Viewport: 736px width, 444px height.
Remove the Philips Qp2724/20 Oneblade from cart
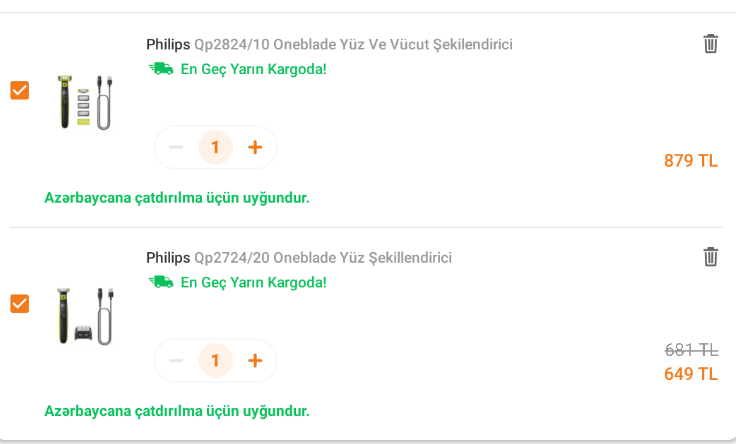click(x=710, y=257)
